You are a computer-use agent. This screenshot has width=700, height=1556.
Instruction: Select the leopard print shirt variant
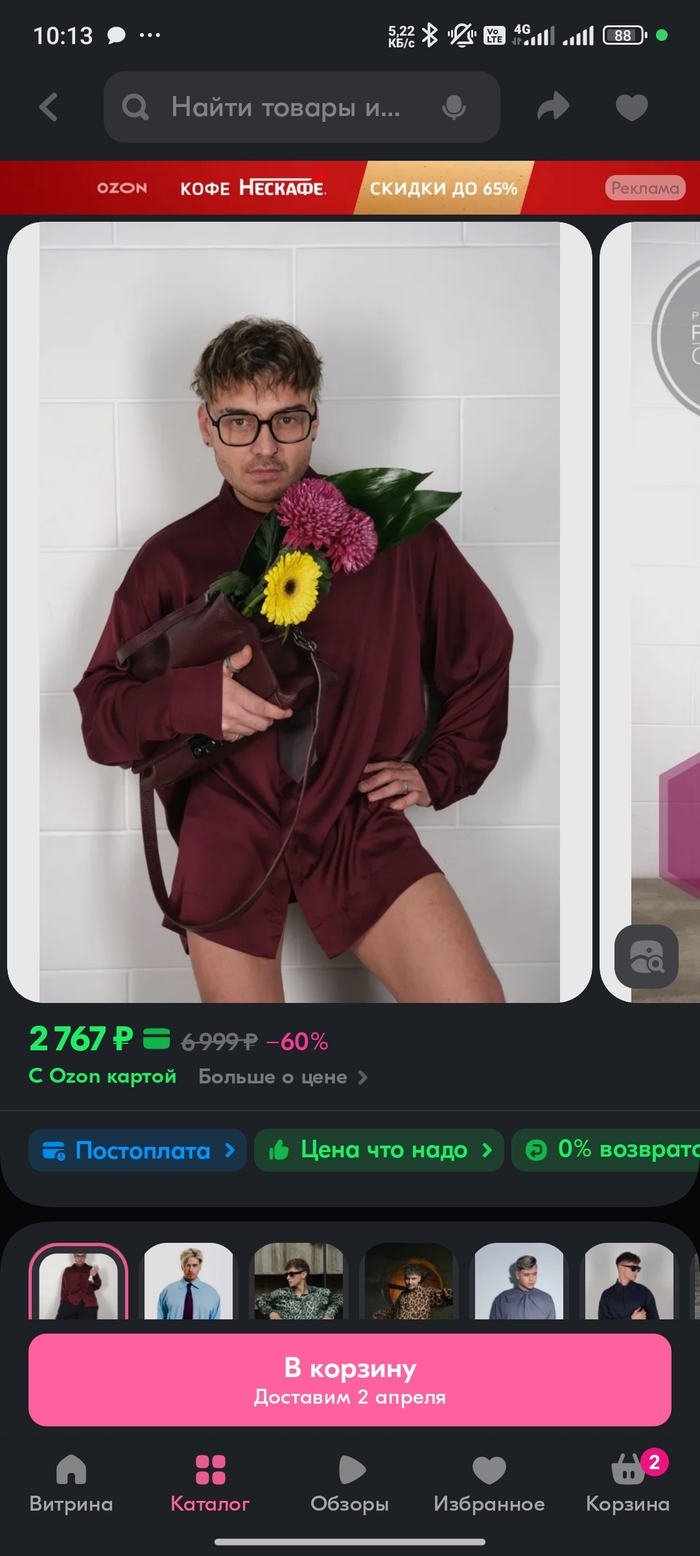[408, 1282]
